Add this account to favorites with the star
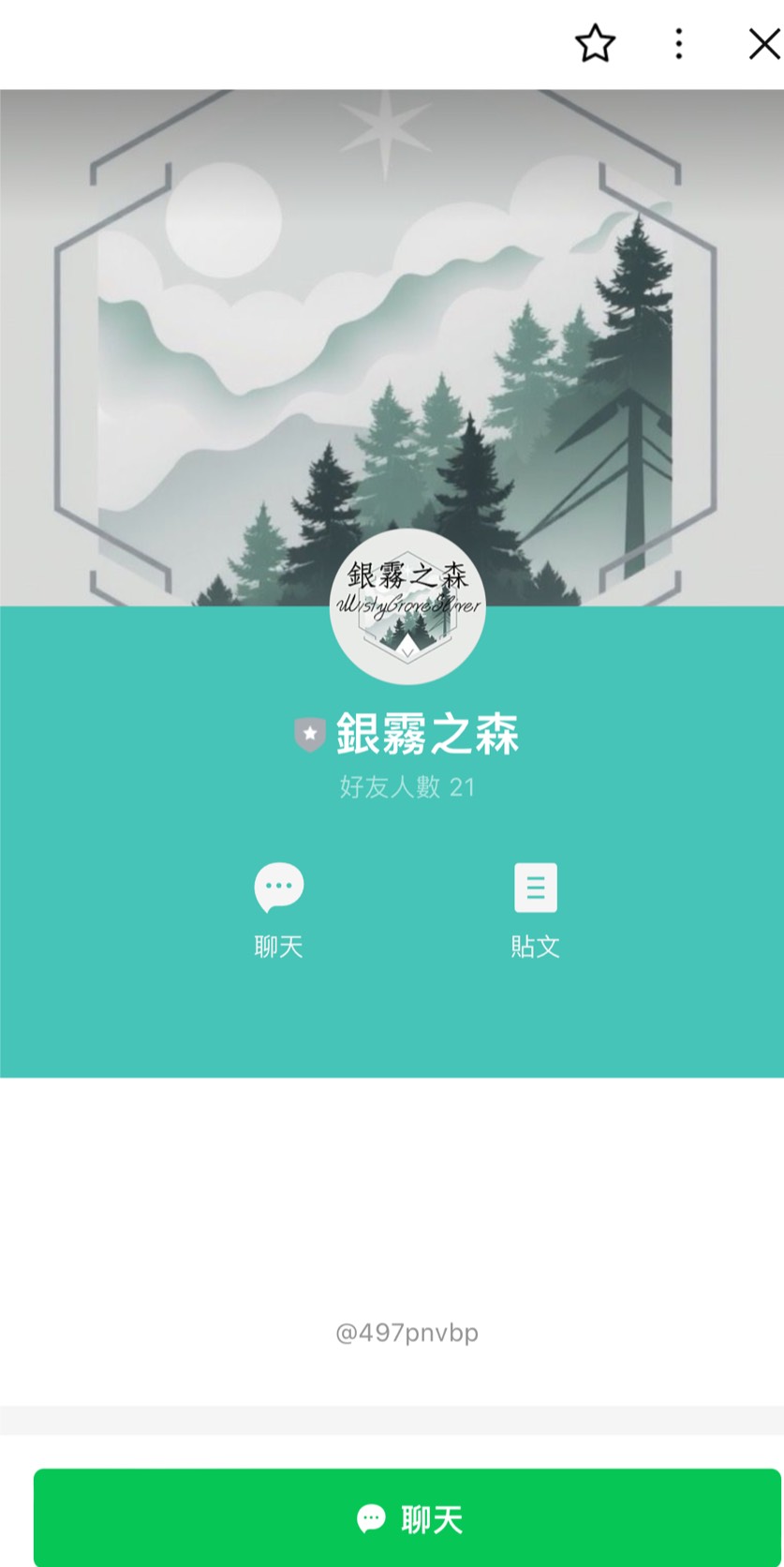This screenshot has height=1567, width=784. pyautogui.click(x=595, y=44)
